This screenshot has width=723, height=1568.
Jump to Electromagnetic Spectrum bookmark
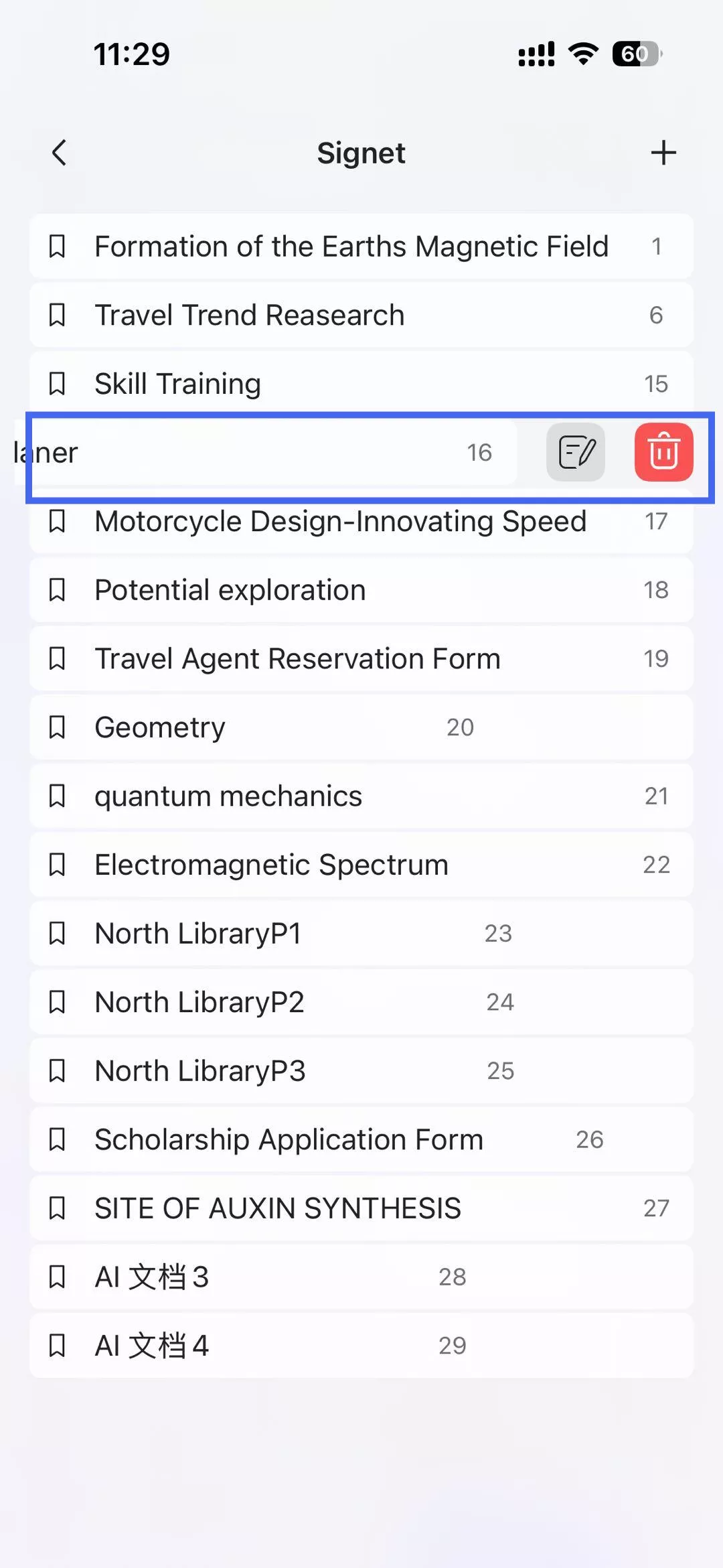point(271,865)
